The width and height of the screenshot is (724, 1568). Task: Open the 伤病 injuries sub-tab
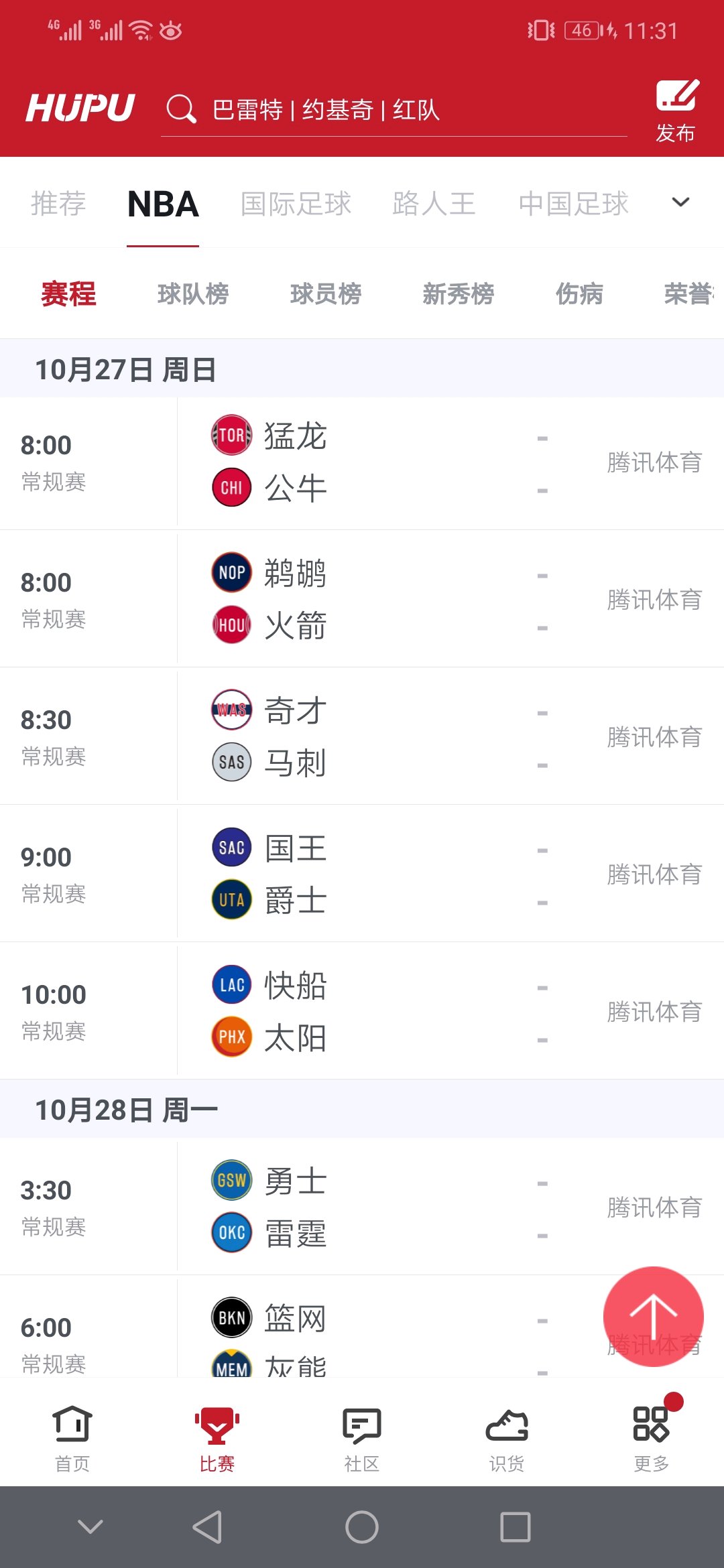579,293
